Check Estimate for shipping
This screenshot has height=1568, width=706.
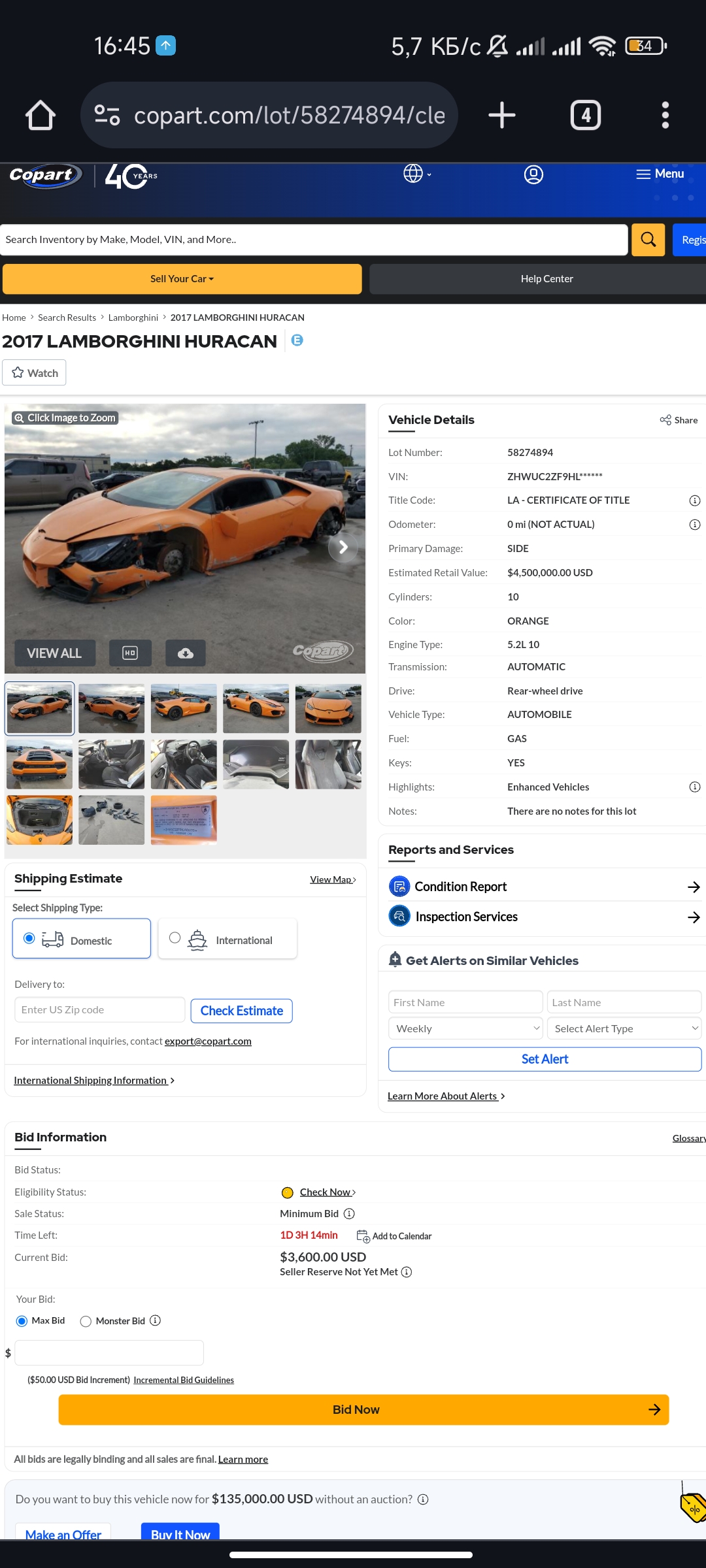(x=241, y=1011)
